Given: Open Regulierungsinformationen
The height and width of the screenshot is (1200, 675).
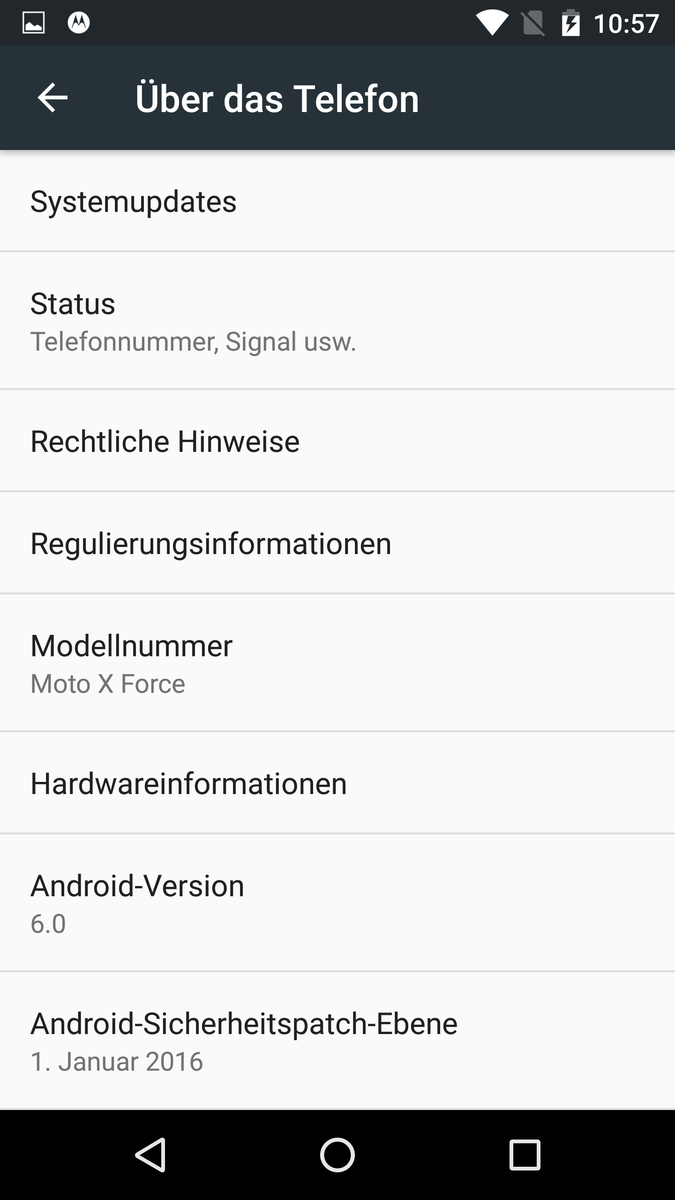Looking at the screenshot, I should [337, 543].
